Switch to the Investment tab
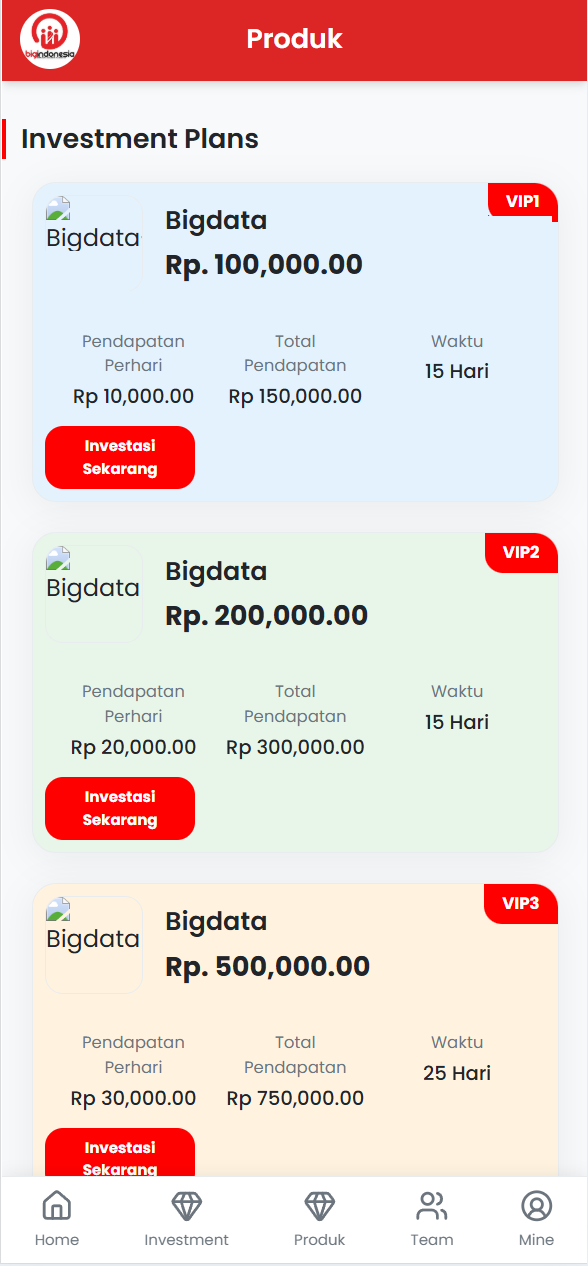Viewport: 588px width, 1266px height. tap(187, 1219)
